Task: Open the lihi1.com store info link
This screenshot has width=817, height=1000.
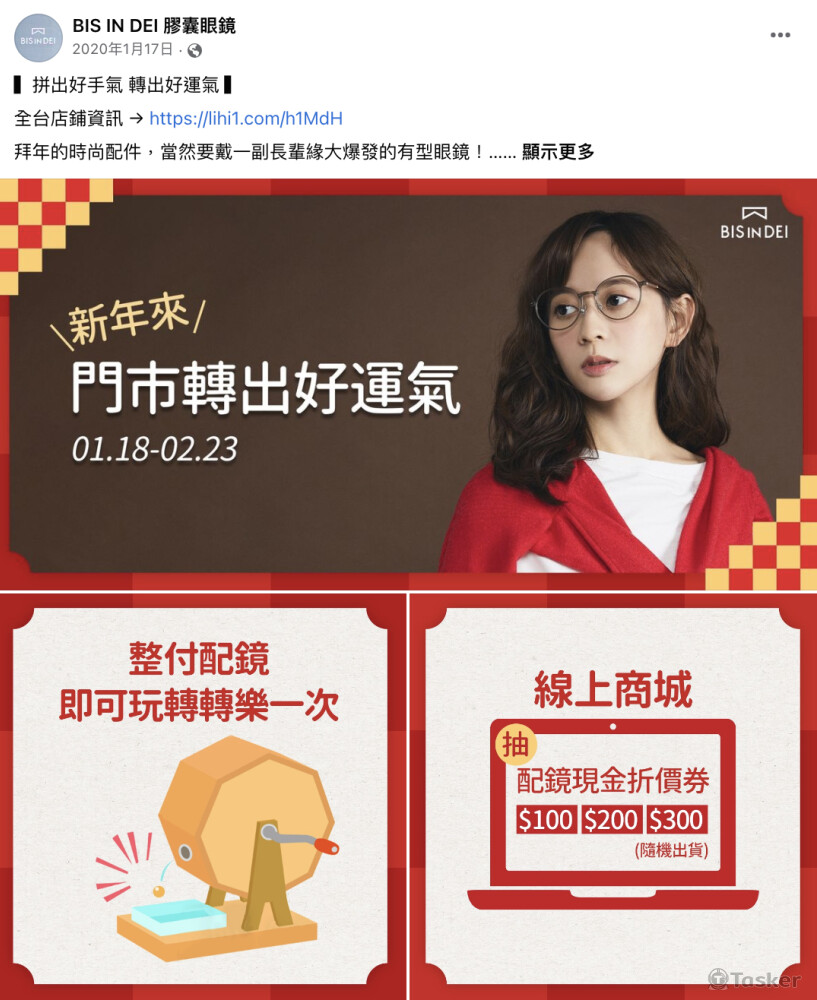Action: point(245,119)
